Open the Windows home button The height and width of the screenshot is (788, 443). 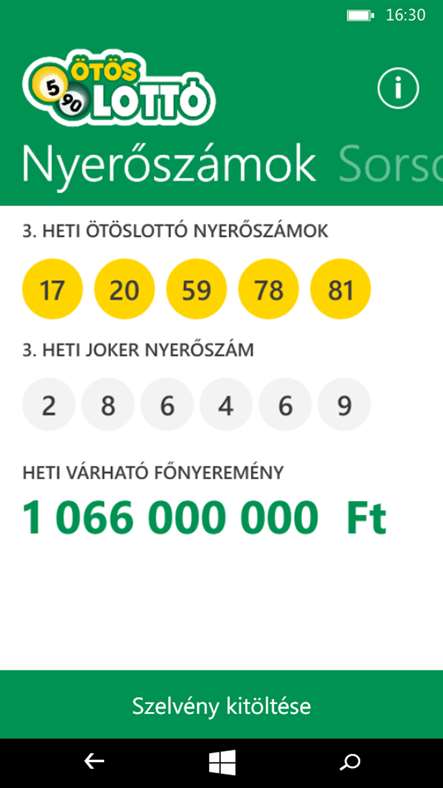click(222, 762)
